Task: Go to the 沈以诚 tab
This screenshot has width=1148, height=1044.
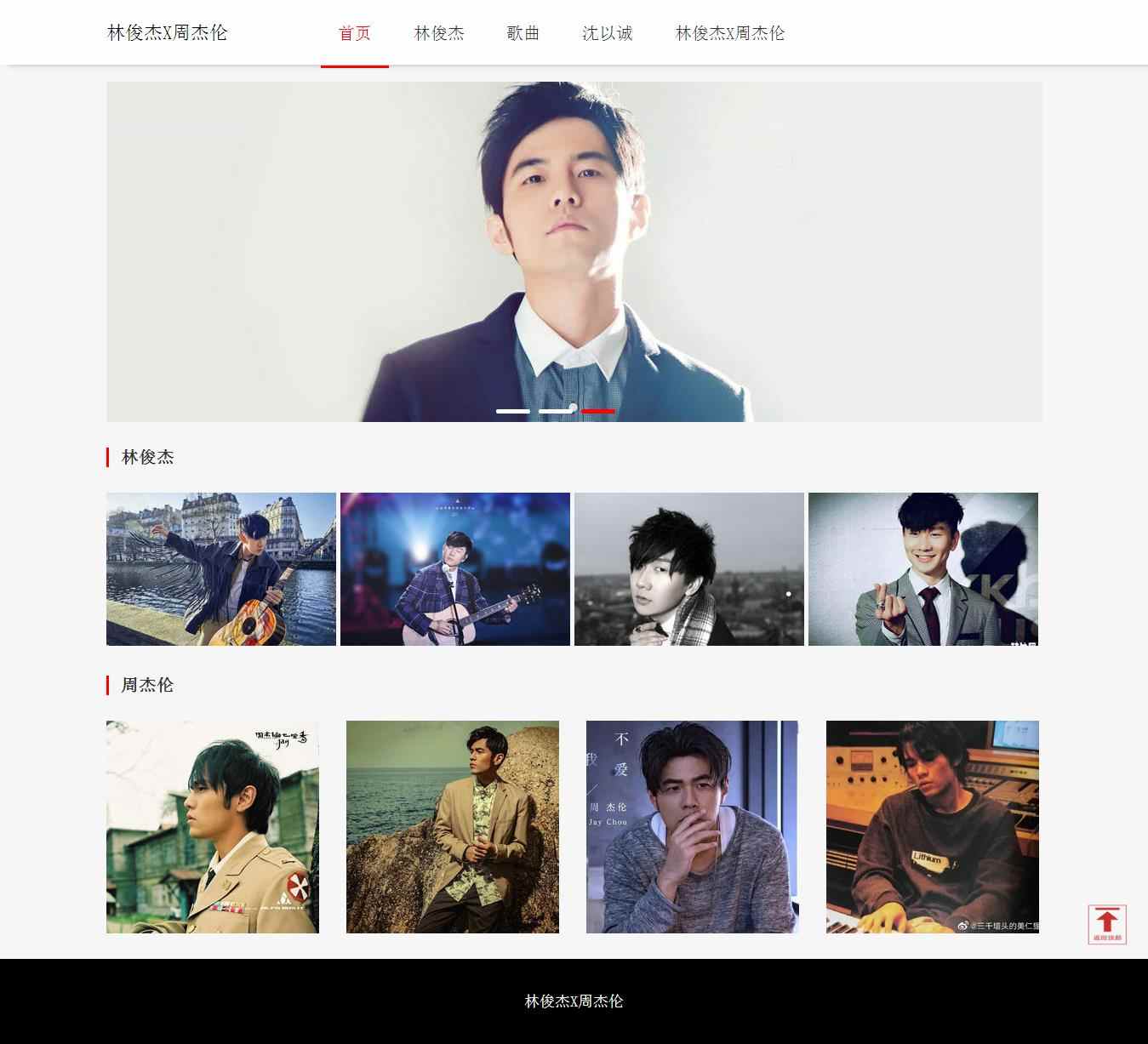Action: [608, 33]
